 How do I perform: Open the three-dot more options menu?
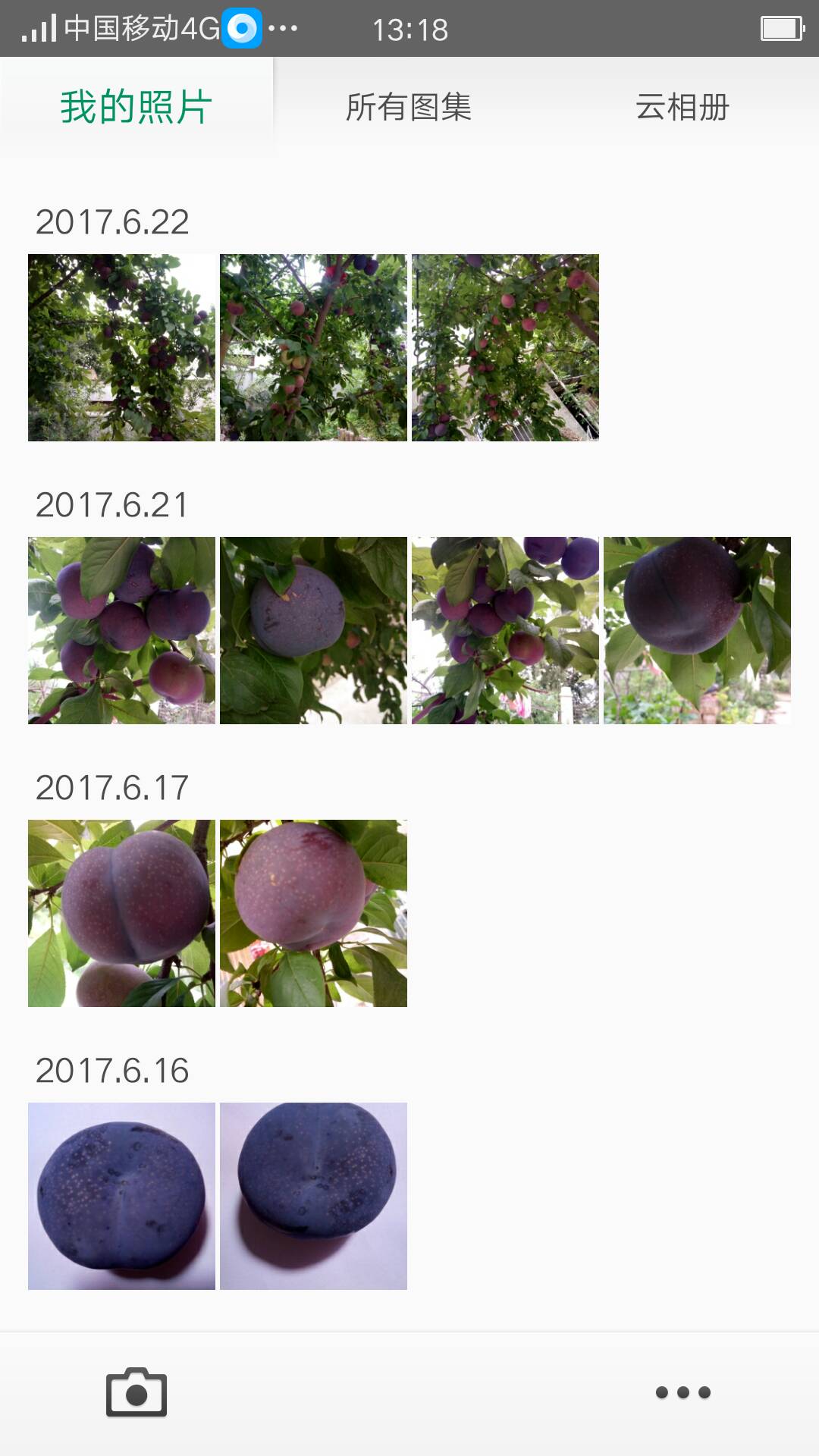coord(682,1392)
